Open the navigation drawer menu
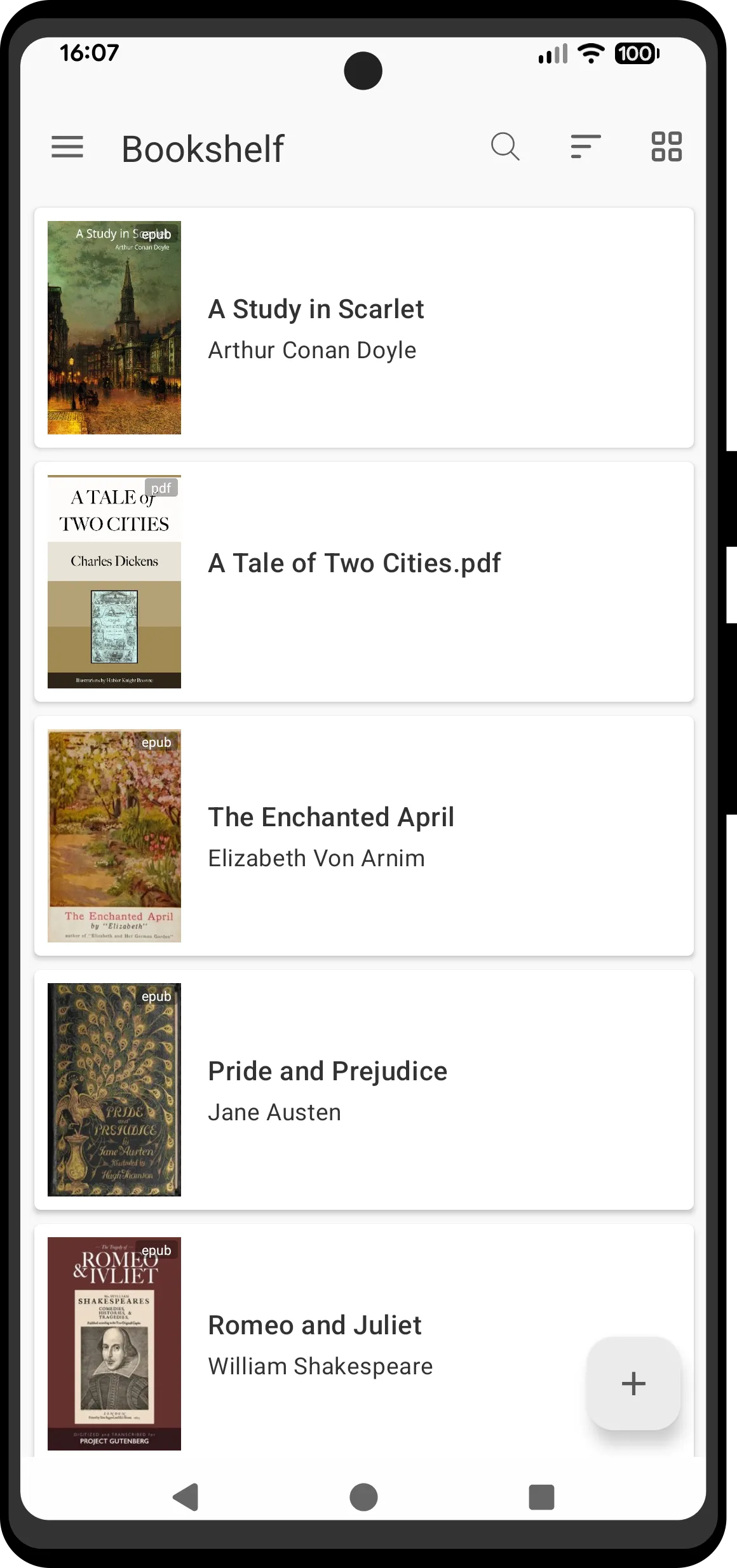This screenshot has height=1568, width=737. tap(67, 147)
